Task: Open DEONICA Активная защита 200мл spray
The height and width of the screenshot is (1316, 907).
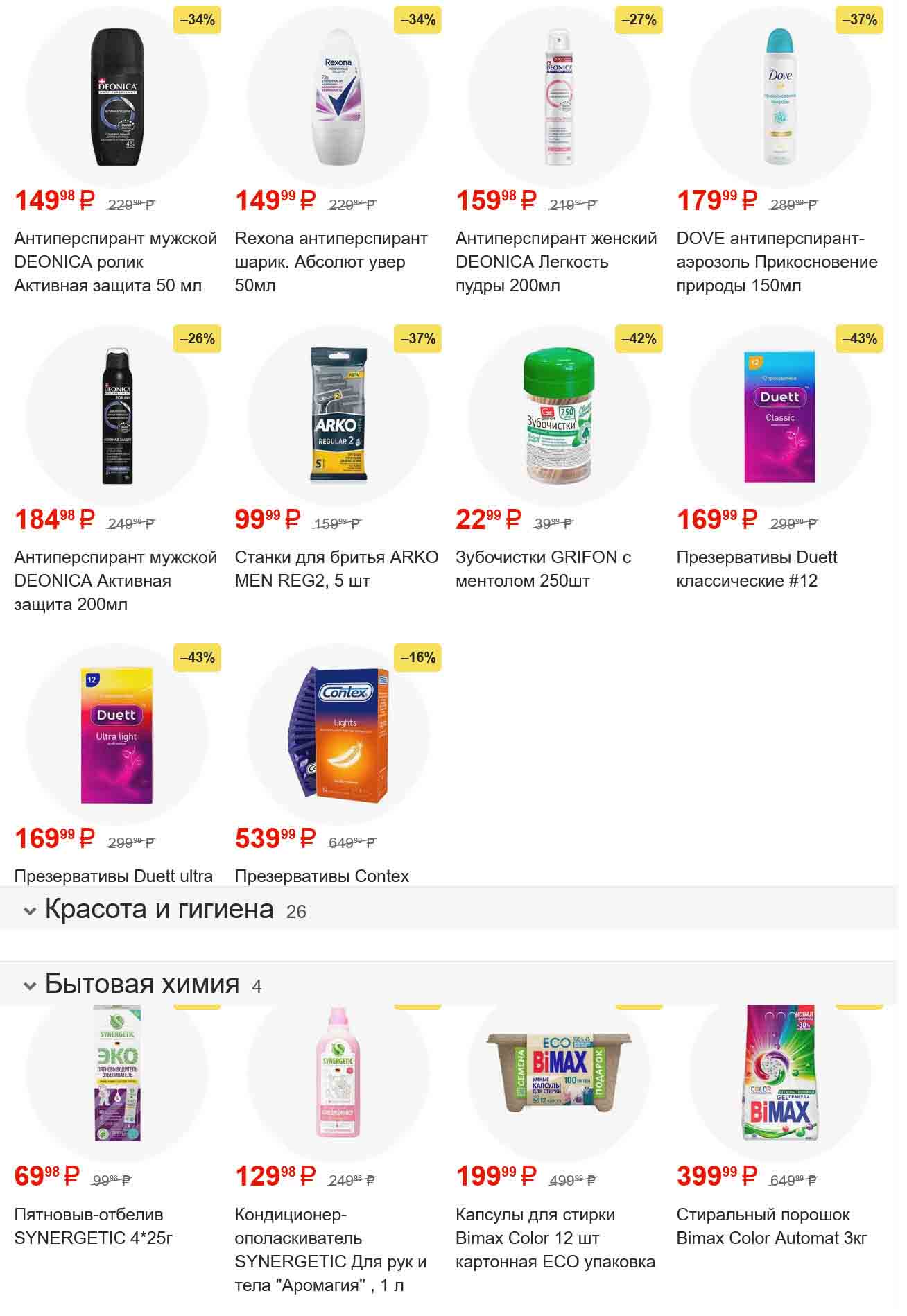Action: pos(116,416)
